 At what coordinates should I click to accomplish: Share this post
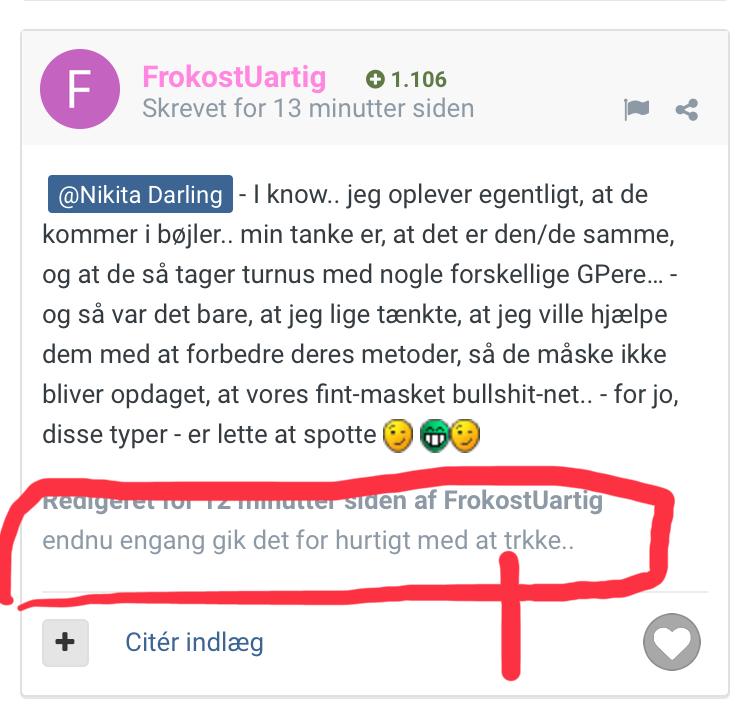[x=687, y=110]
